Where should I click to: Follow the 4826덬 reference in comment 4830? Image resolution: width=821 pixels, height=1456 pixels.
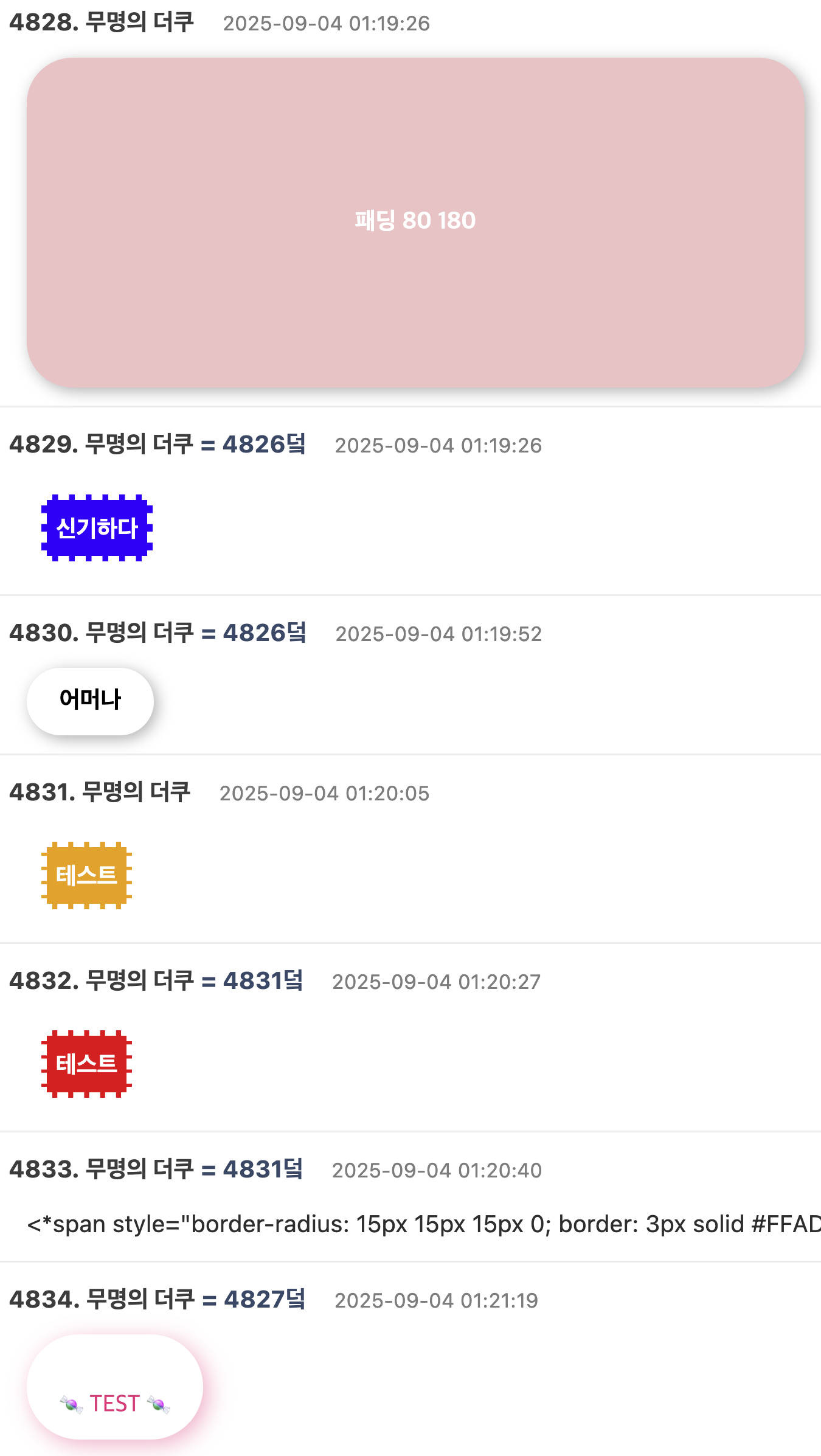pyautogui.click(x=265, y=633)
